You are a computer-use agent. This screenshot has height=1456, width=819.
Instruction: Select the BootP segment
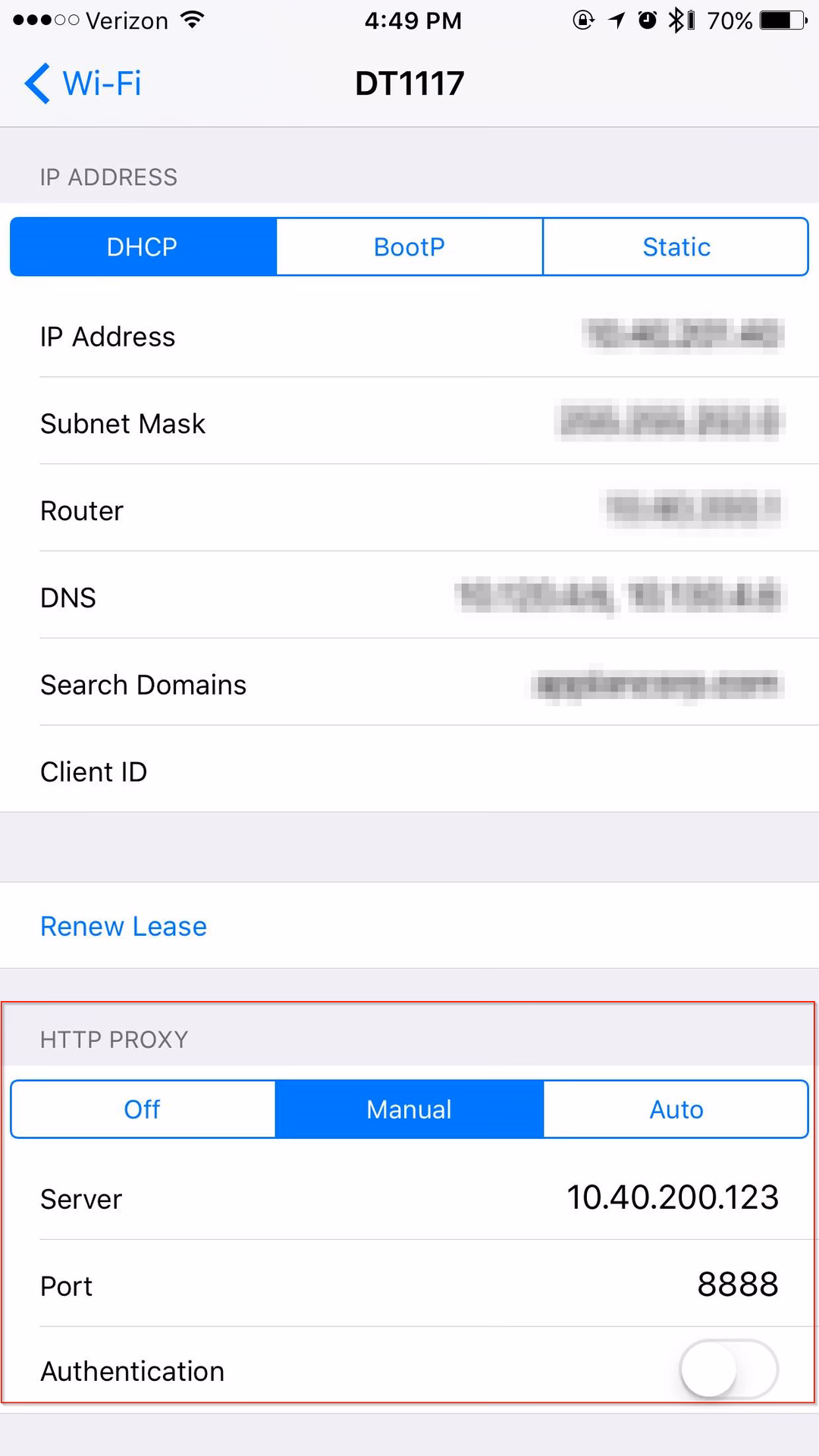[409, 246]
